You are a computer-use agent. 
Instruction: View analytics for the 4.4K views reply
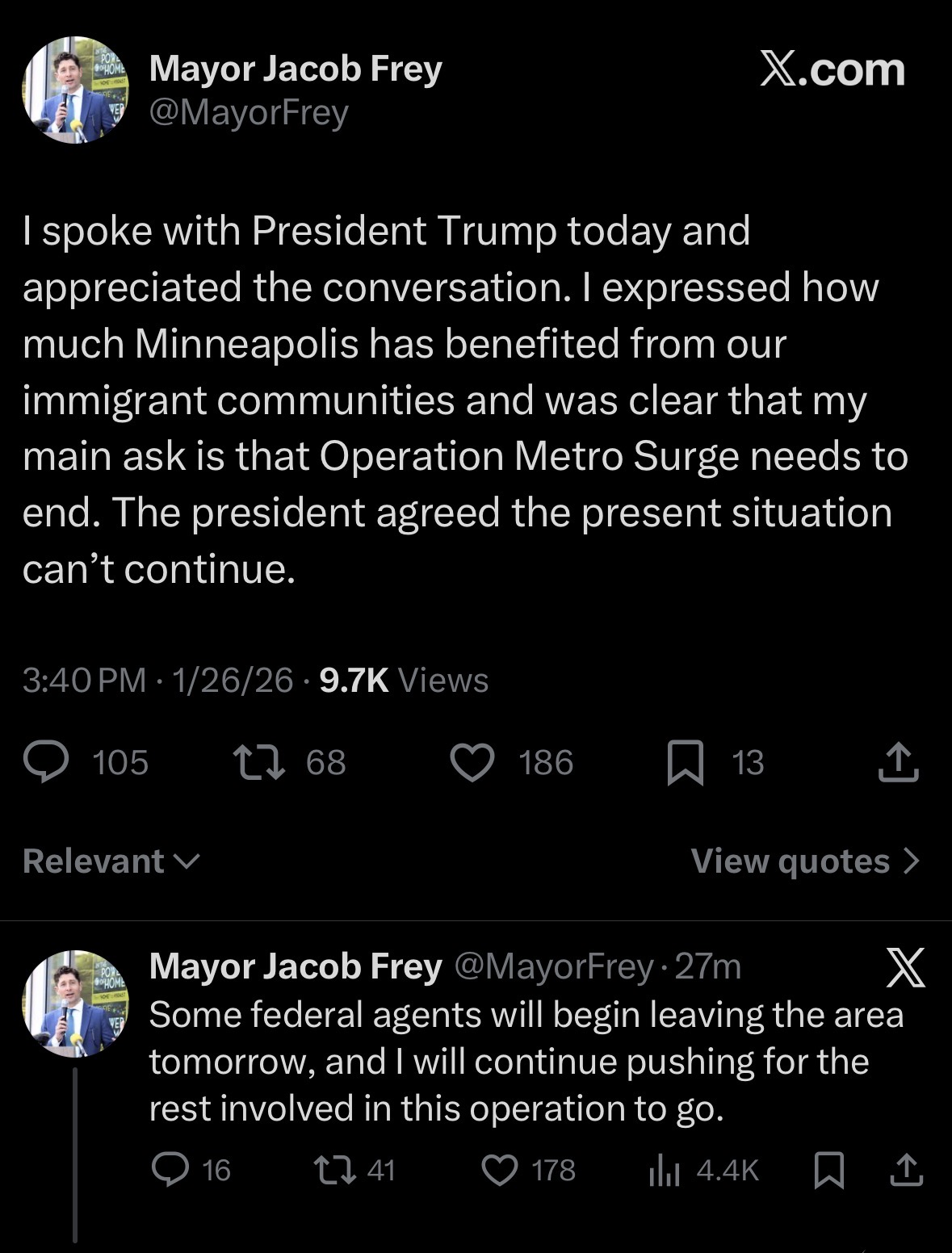pos(662,1170)
